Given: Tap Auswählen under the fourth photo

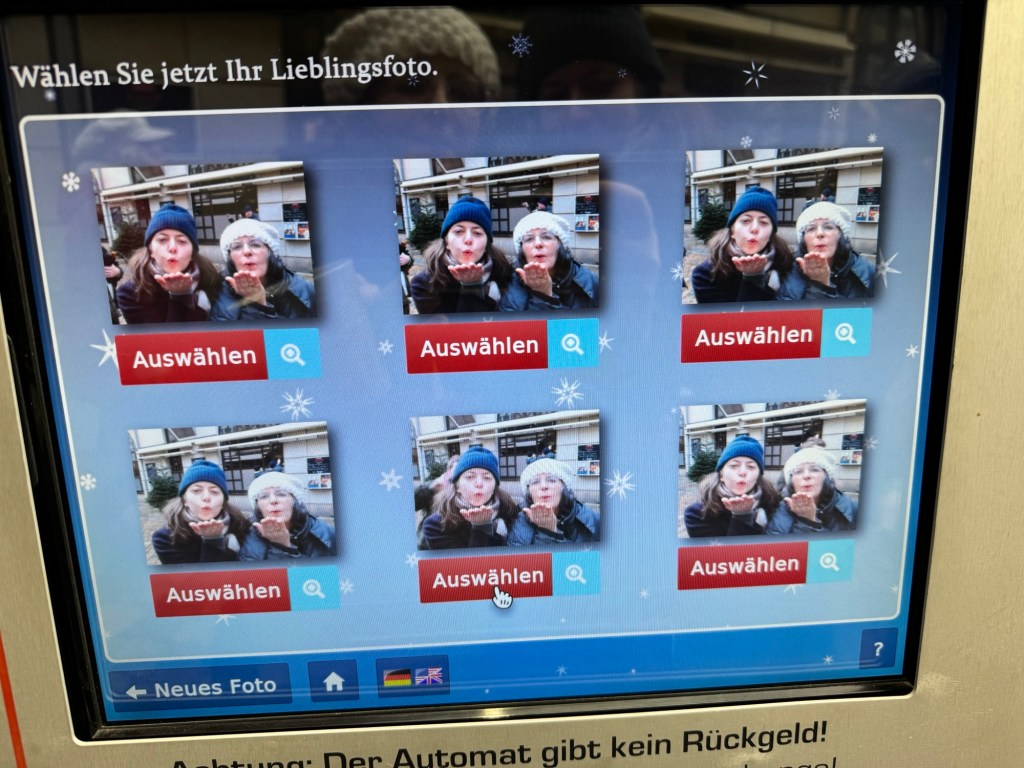Looking at the screenshot, I should coord(221,593).
